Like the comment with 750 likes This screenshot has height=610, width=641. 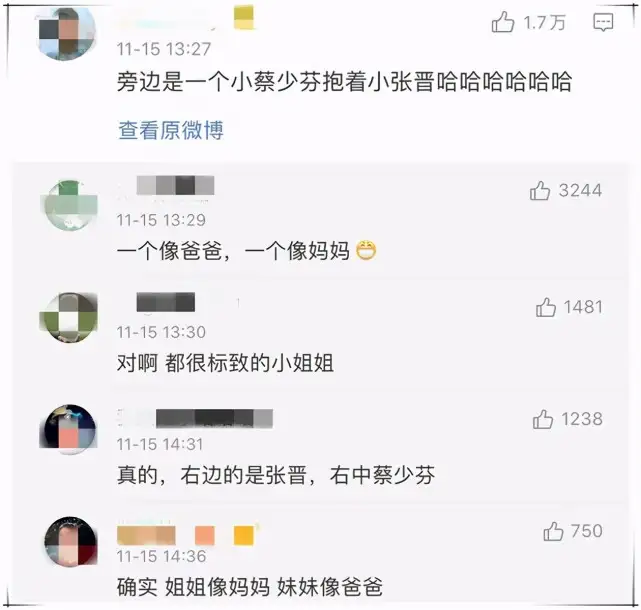coord(554,531)
